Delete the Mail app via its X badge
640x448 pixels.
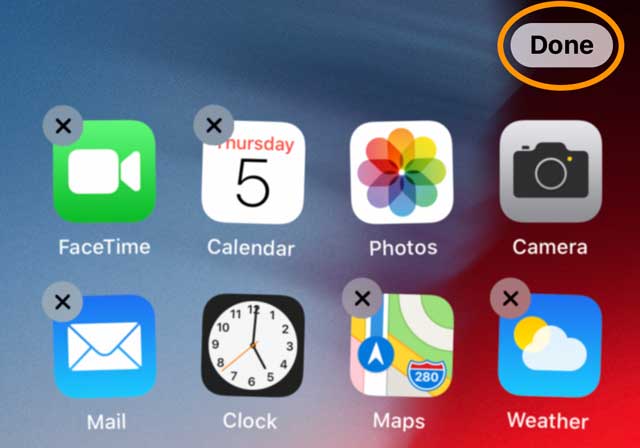[x=63, y=301]
